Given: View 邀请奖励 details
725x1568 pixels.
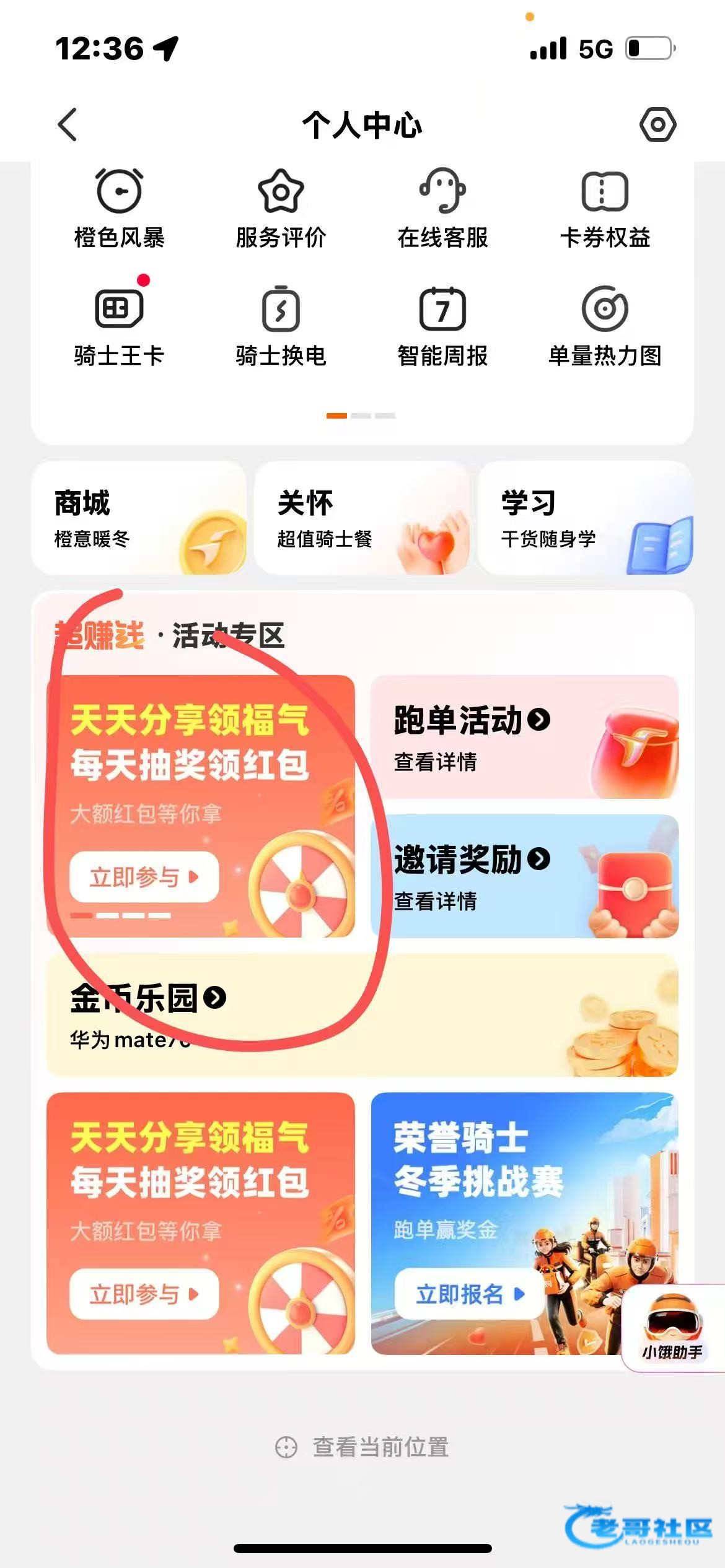Looking at the screenshot, I should 524,876.
